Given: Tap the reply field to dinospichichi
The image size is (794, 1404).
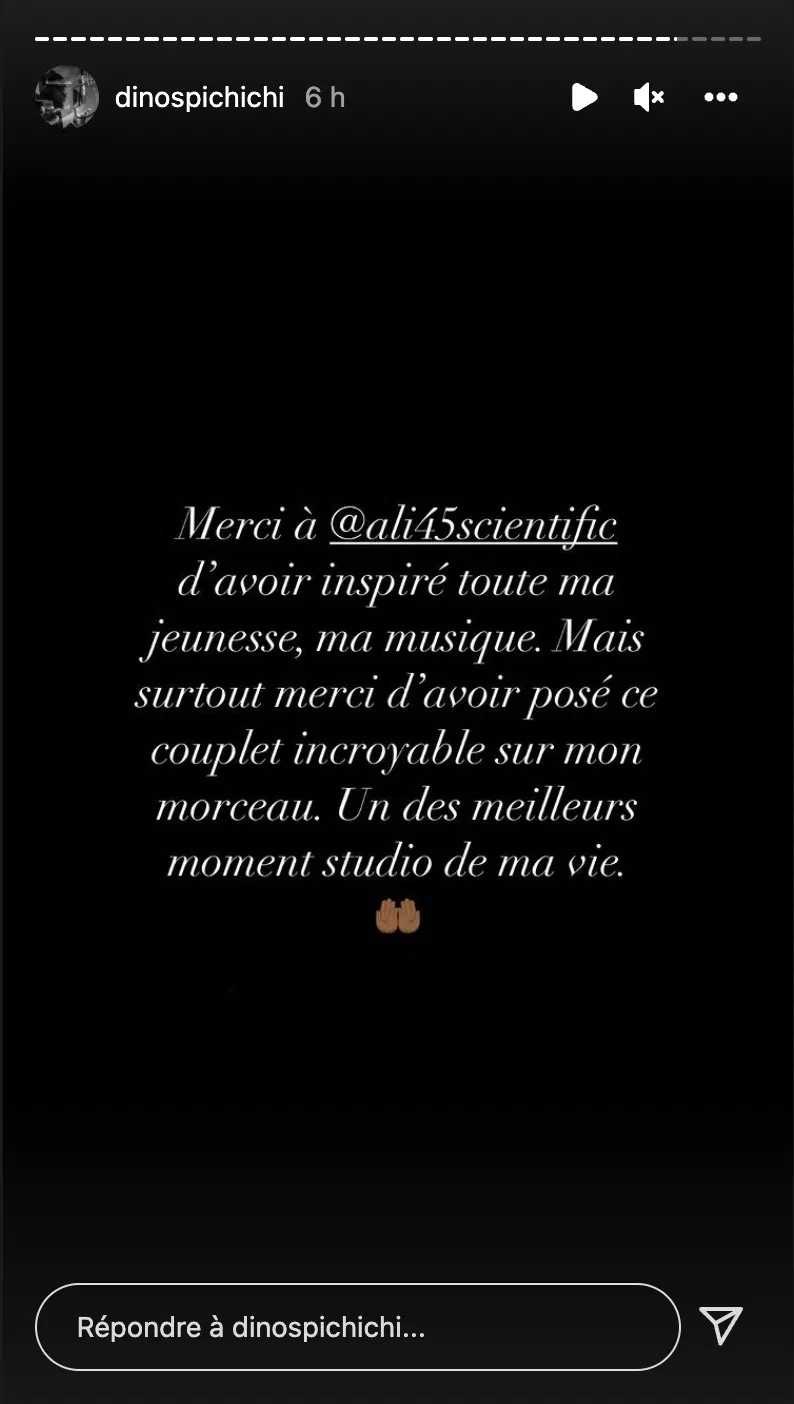Looking at the screenshot, I should [x=357, y=1327].
